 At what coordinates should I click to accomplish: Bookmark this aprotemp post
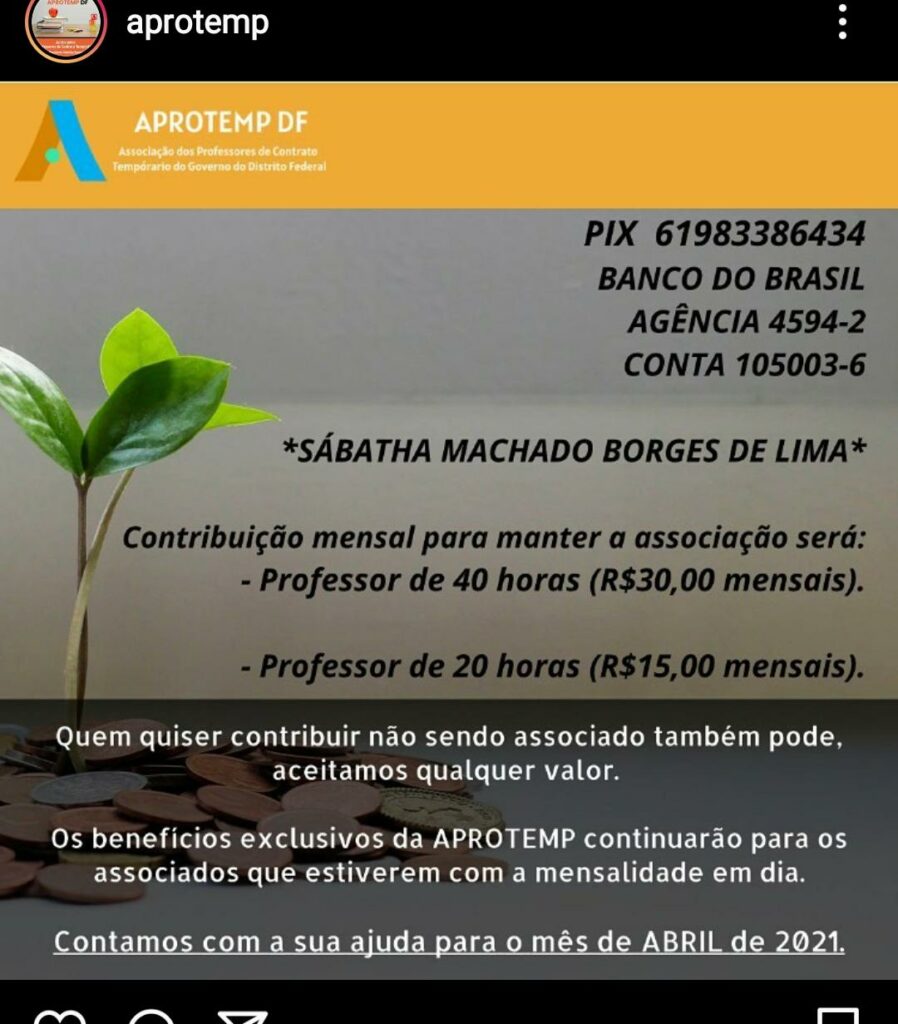837,1015
